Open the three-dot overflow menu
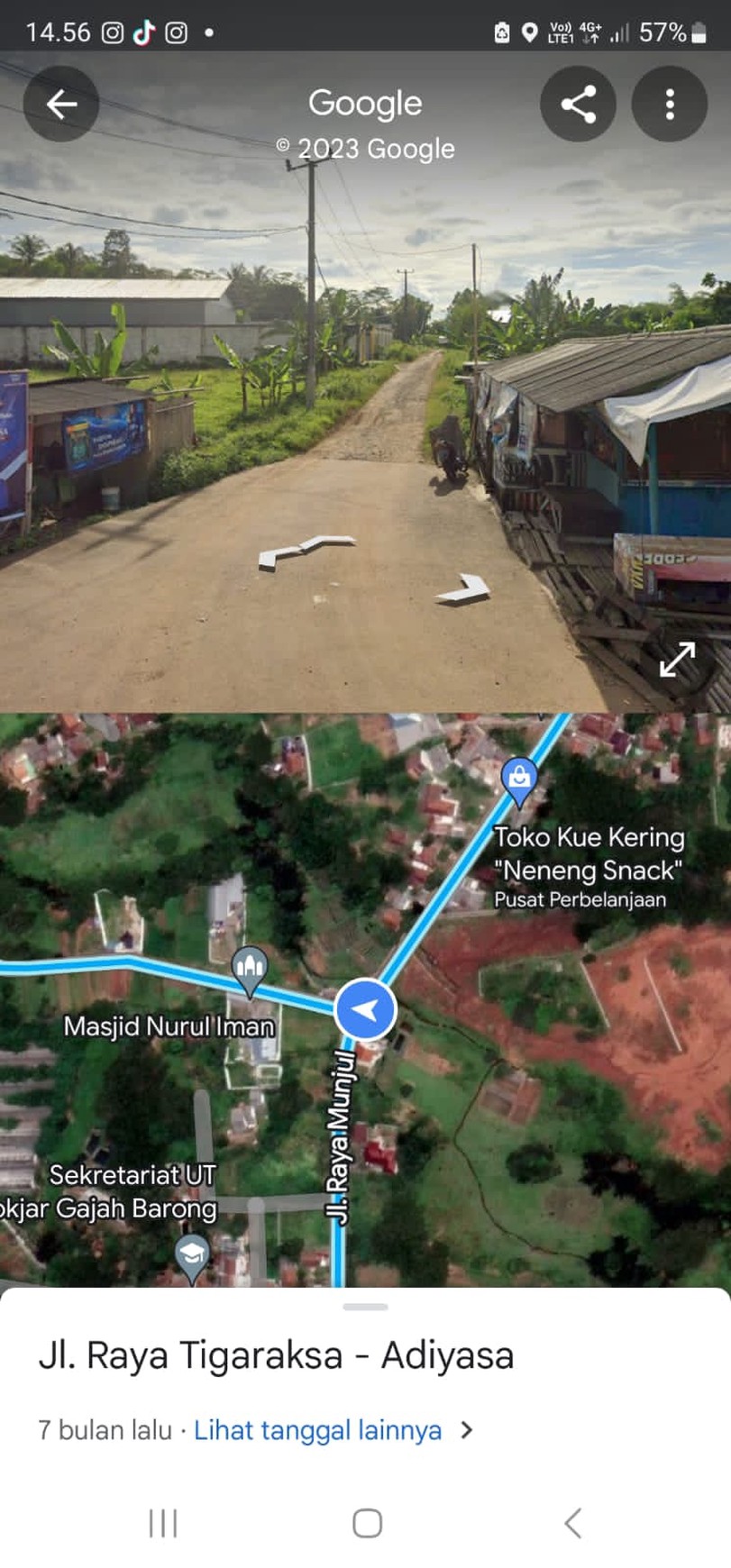Image resolution: width=731 pixels, height=1568 pixels. coord(670,104)
